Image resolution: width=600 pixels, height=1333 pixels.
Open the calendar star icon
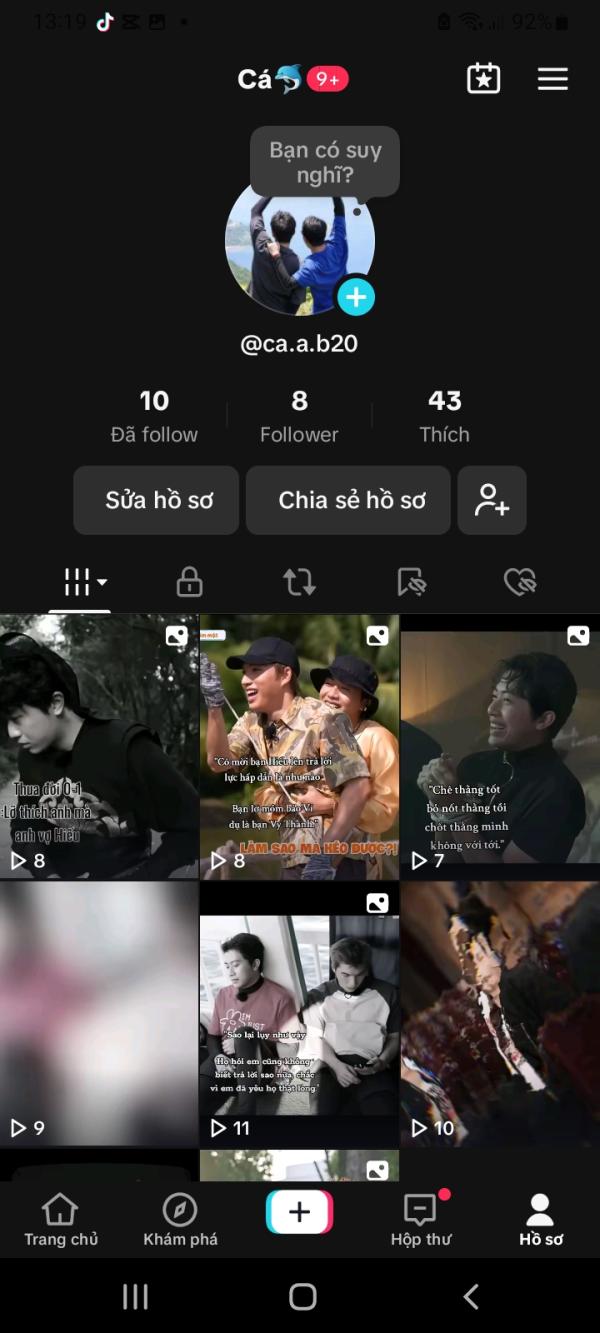coord(484,79)
